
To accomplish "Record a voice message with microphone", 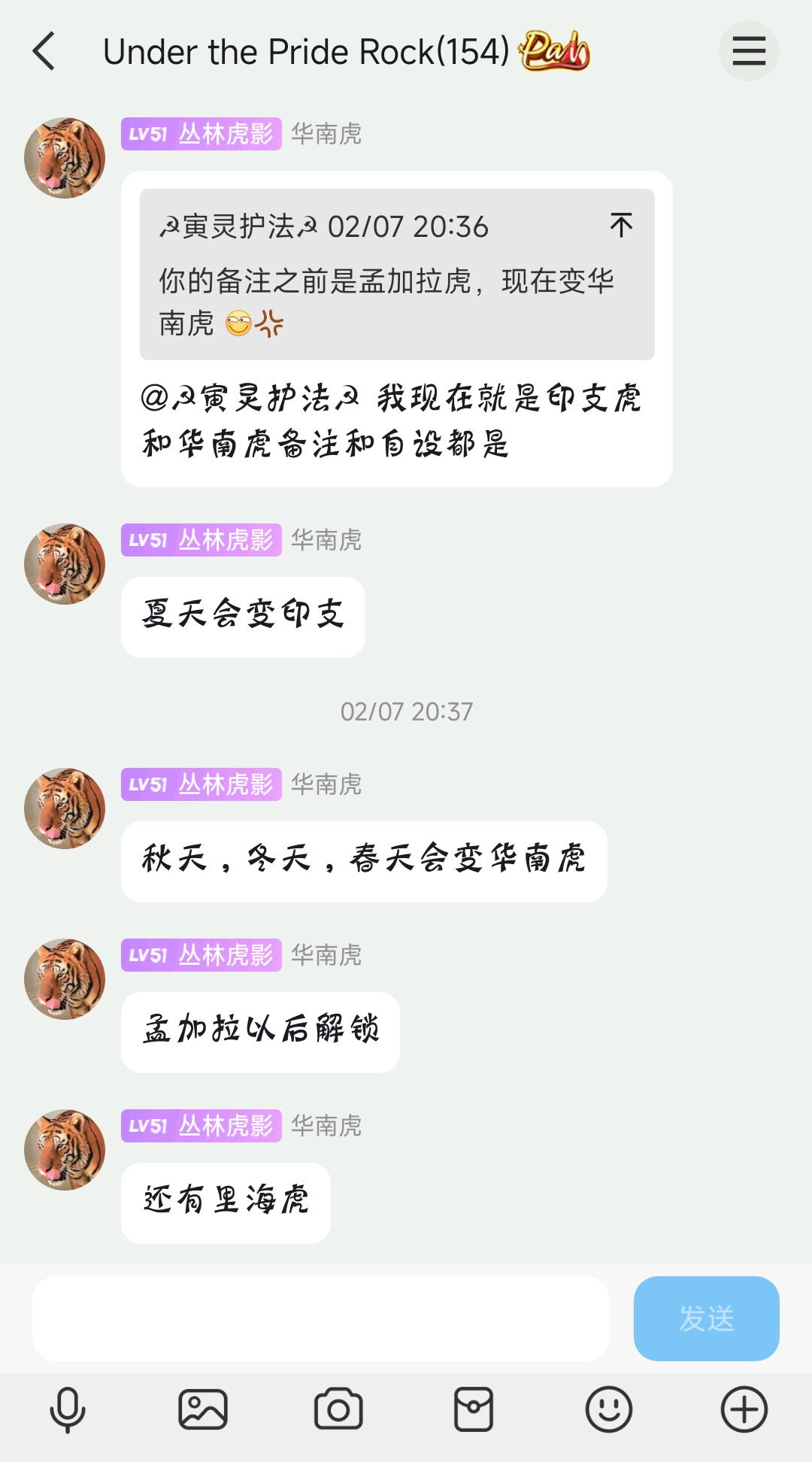I will point(68,1409).
